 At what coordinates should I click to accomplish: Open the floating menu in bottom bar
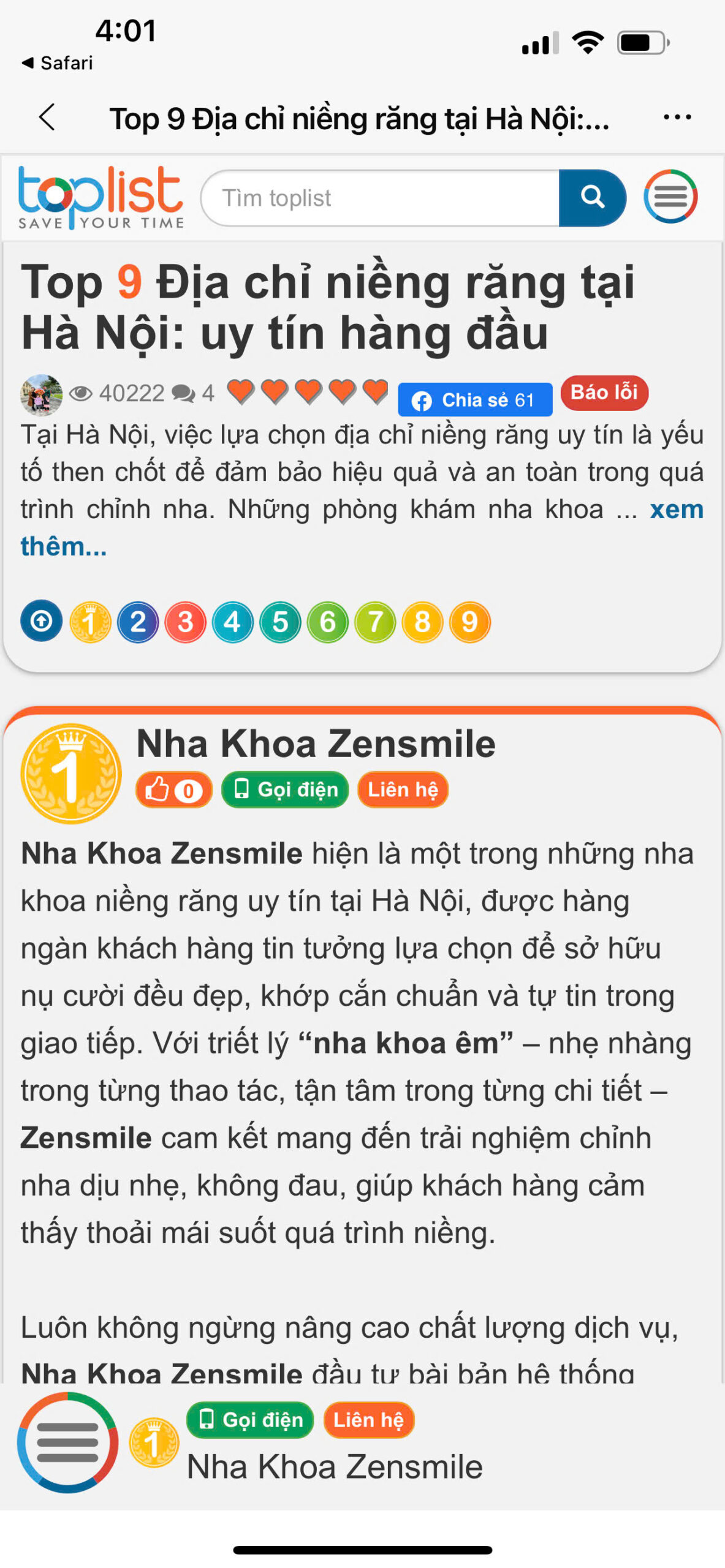[x=67, y=1442]
